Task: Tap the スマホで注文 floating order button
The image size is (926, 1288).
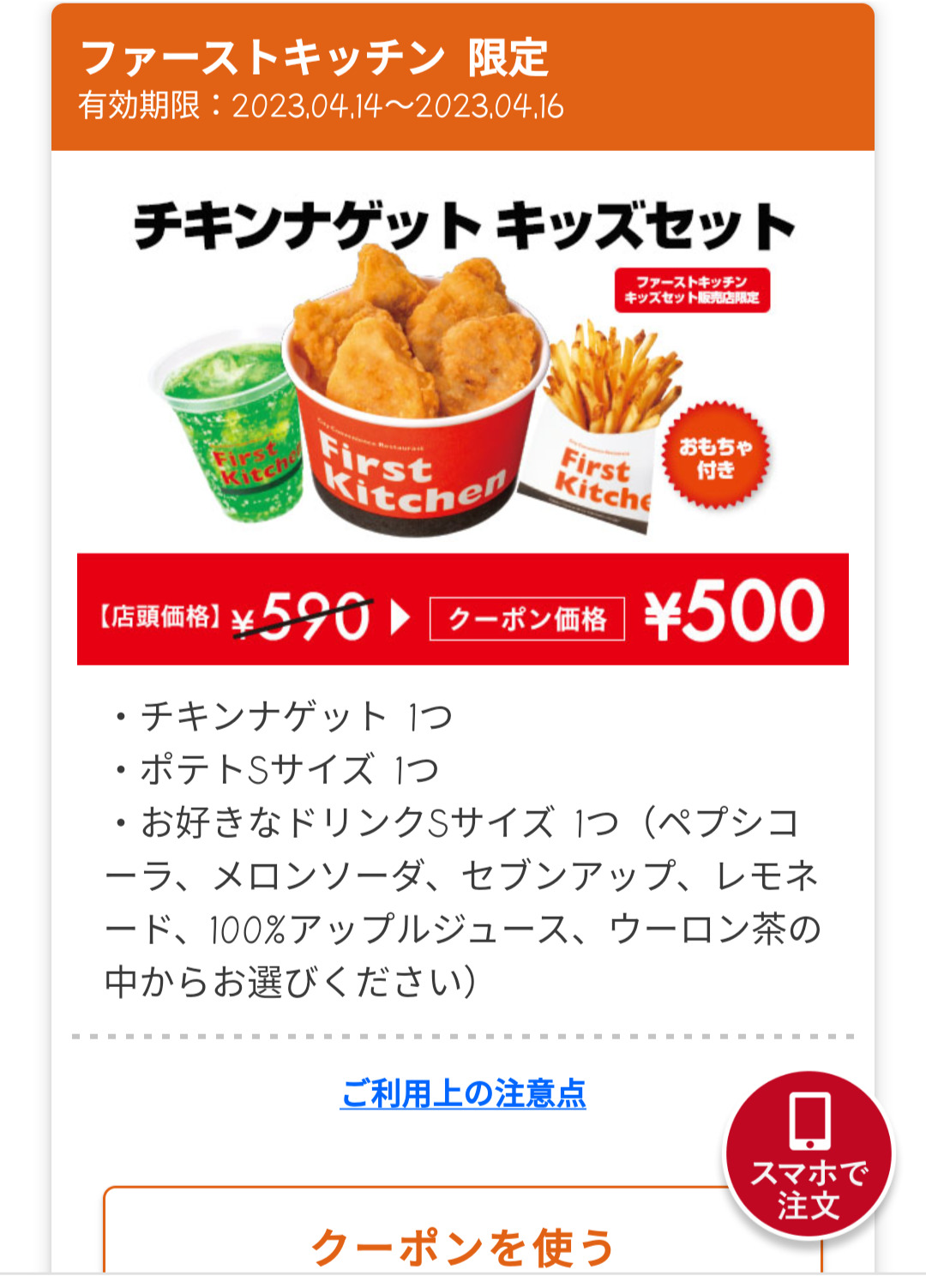Action: click(809, 1154)
